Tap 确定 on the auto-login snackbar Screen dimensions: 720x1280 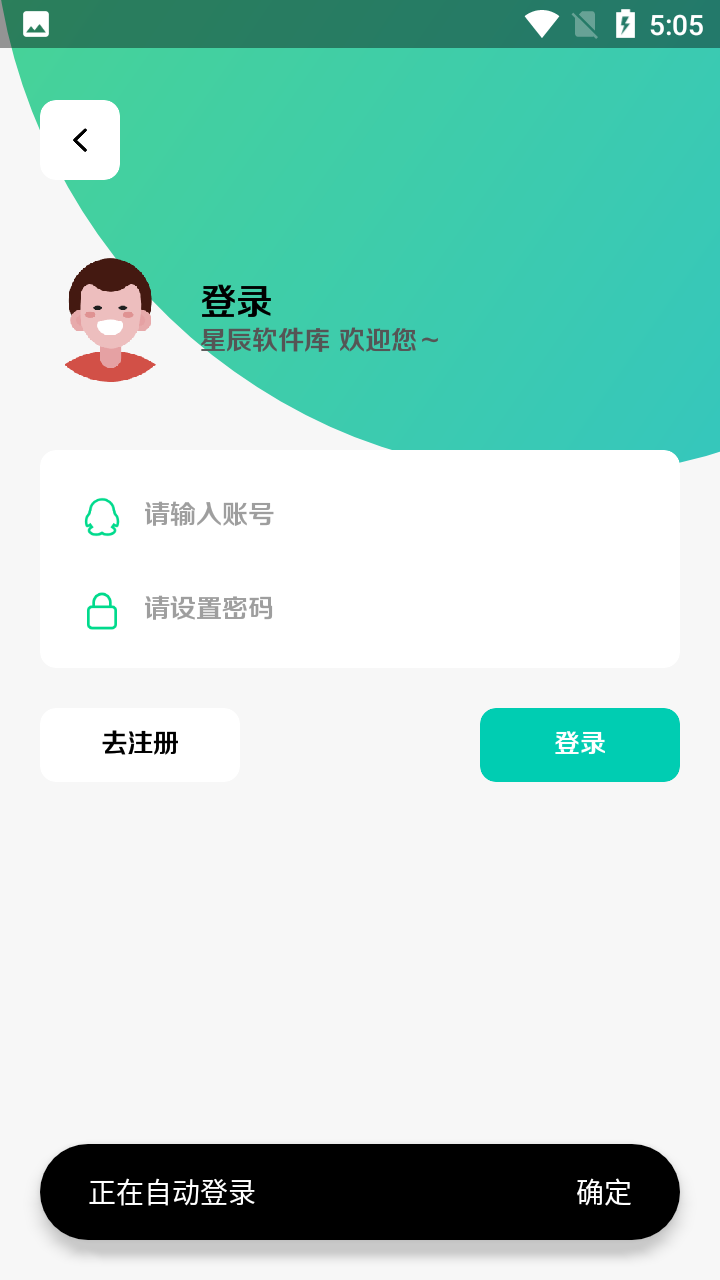[602, 1192]
